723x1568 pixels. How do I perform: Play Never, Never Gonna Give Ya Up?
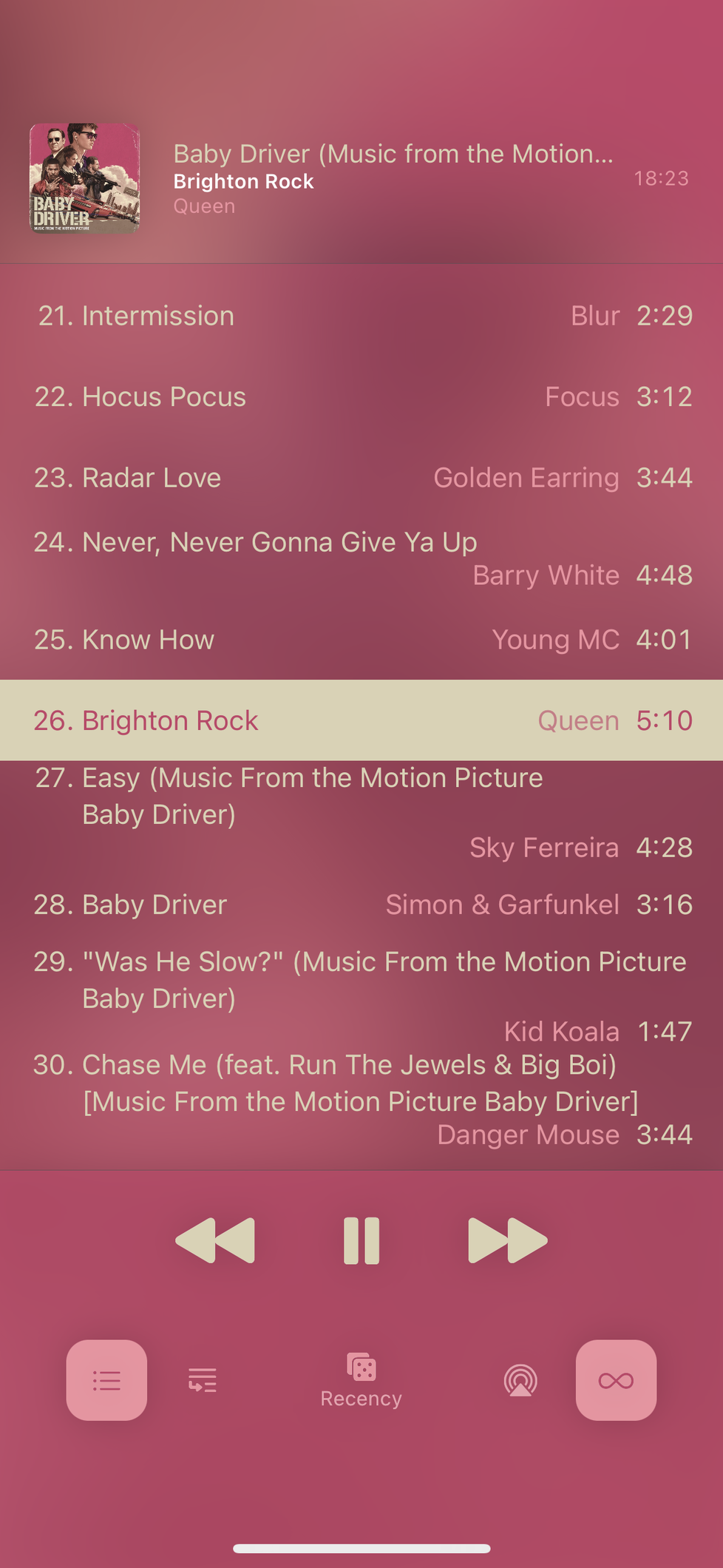point(361,558)
